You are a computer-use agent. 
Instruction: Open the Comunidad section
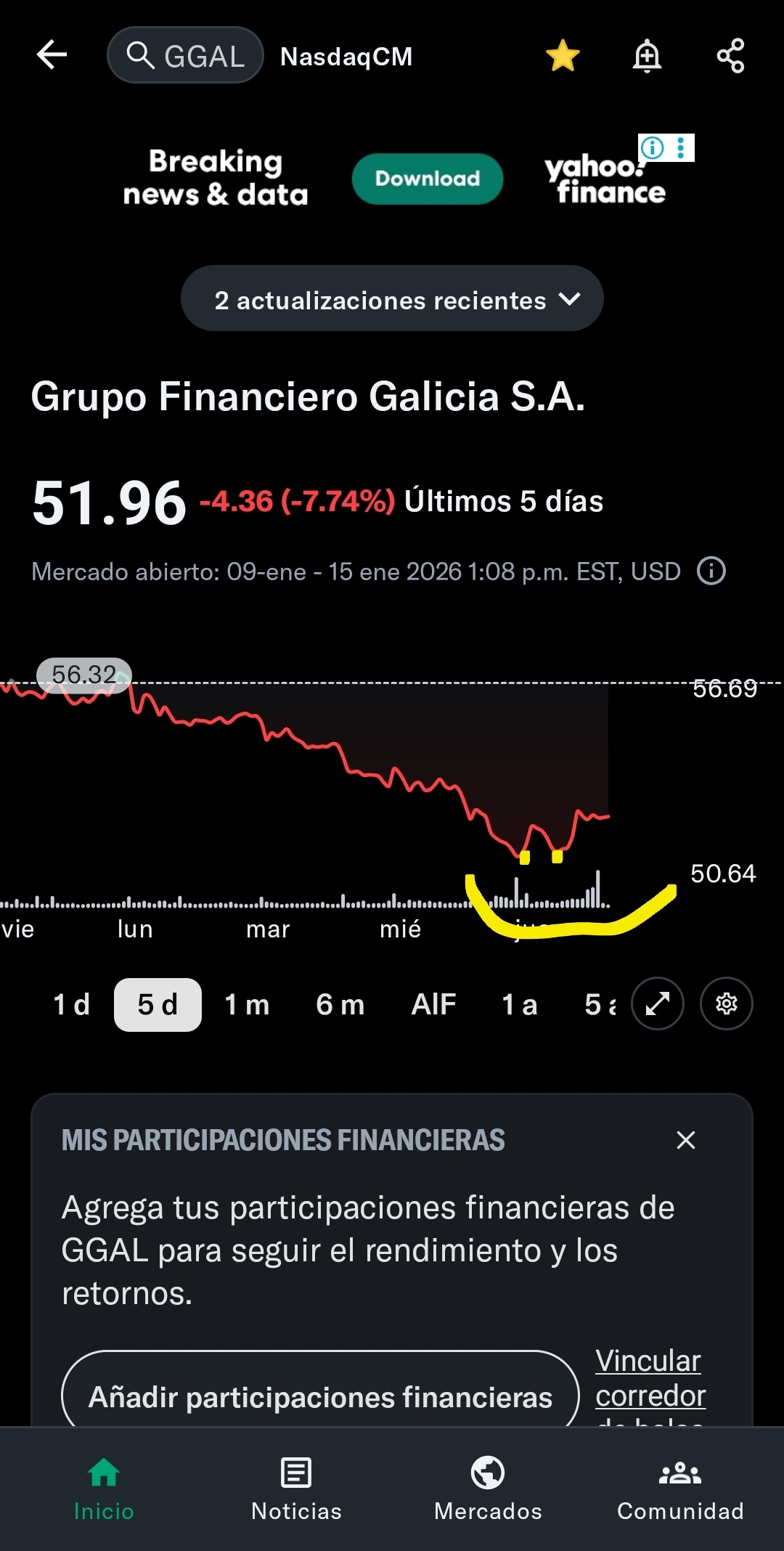679,1489
